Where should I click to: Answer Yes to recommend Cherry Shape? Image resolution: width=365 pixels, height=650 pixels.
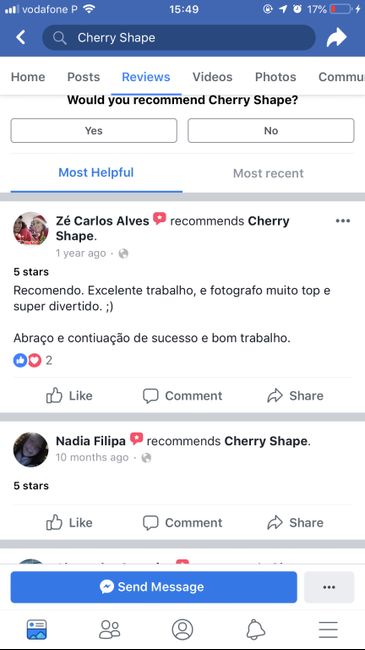tap(94, 131)
